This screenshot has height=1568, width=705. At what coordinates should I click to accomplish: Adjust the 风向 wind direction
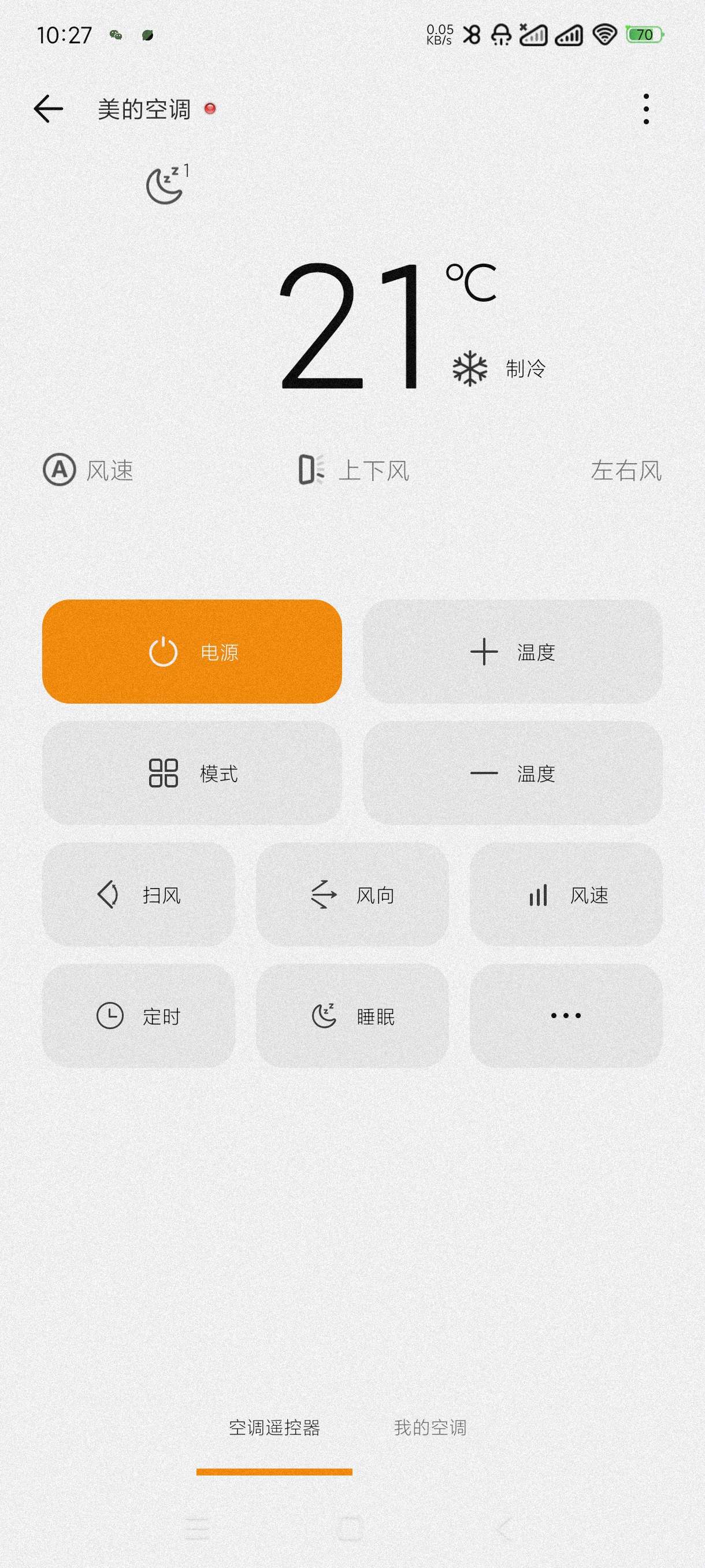(352, 894)
